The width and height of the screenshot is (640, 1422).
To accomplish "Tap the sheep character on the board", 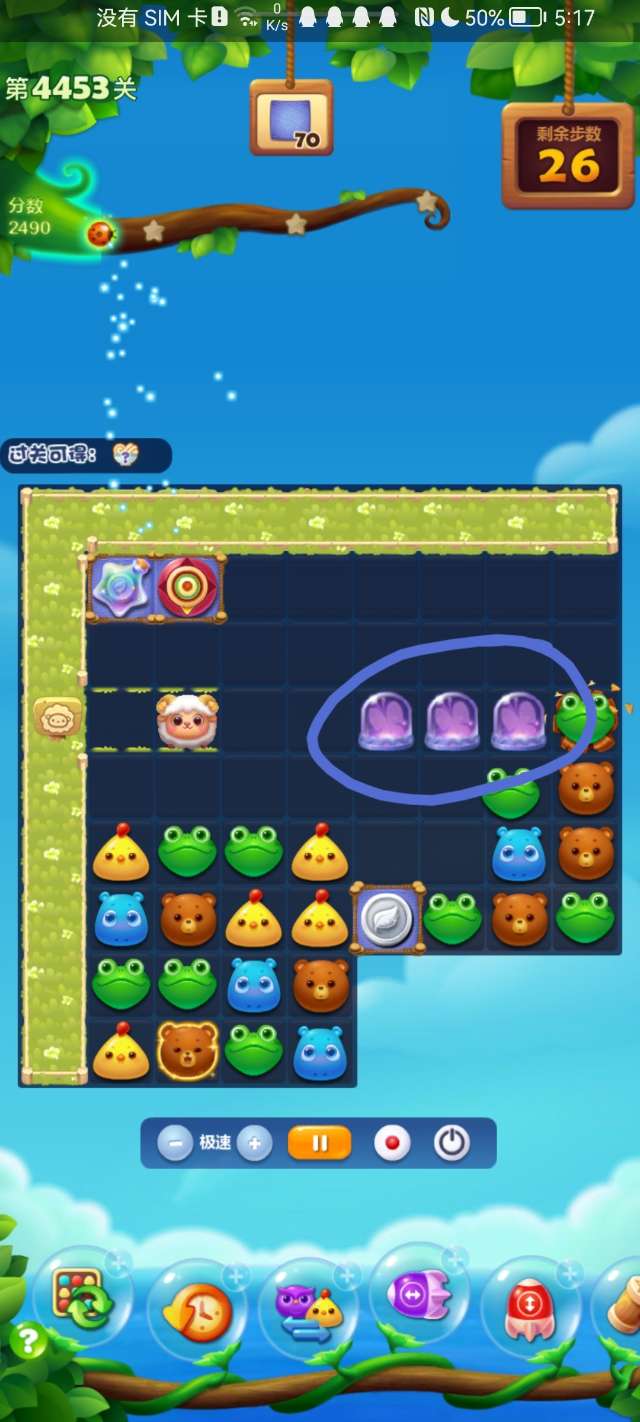I will point(187,720).
